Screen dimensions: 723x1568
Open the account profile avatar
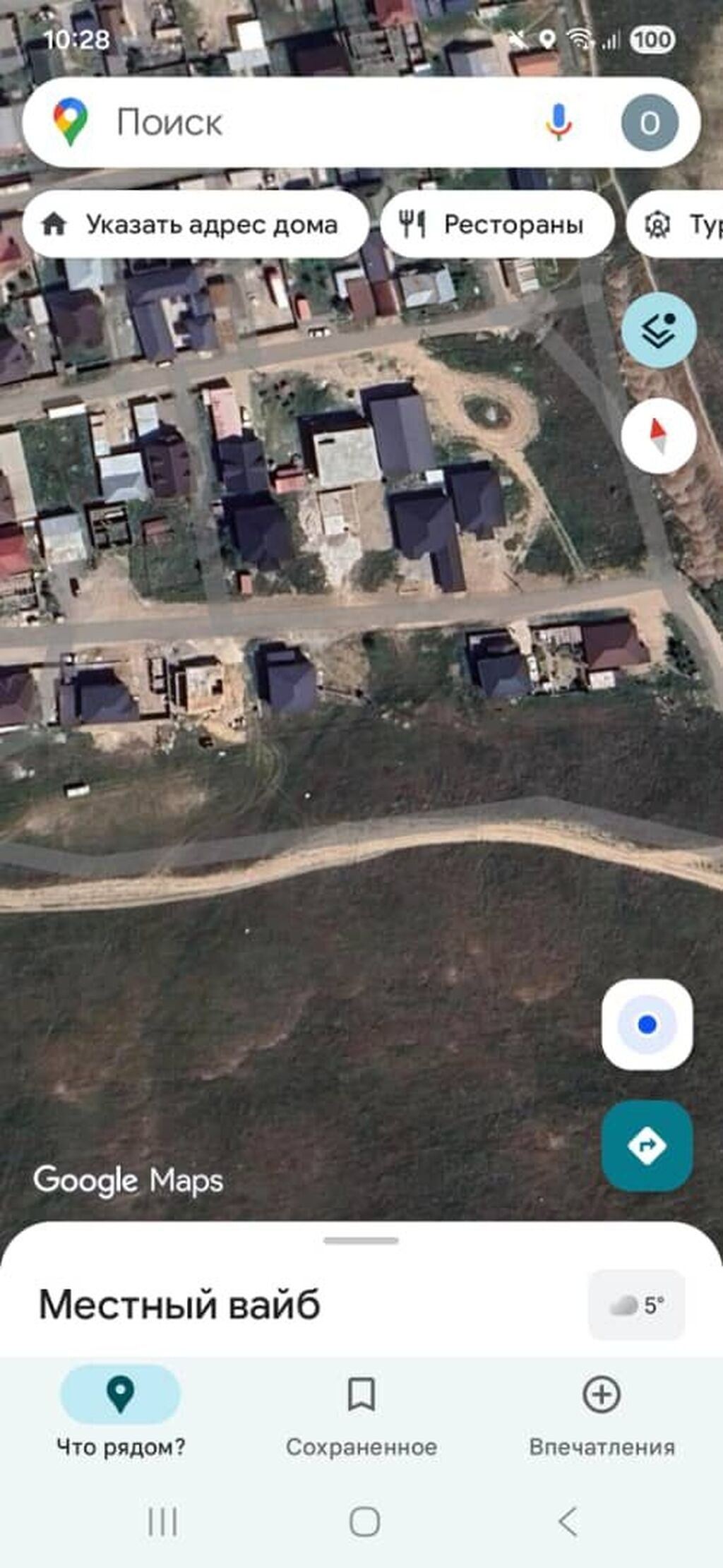coord(650,122)
